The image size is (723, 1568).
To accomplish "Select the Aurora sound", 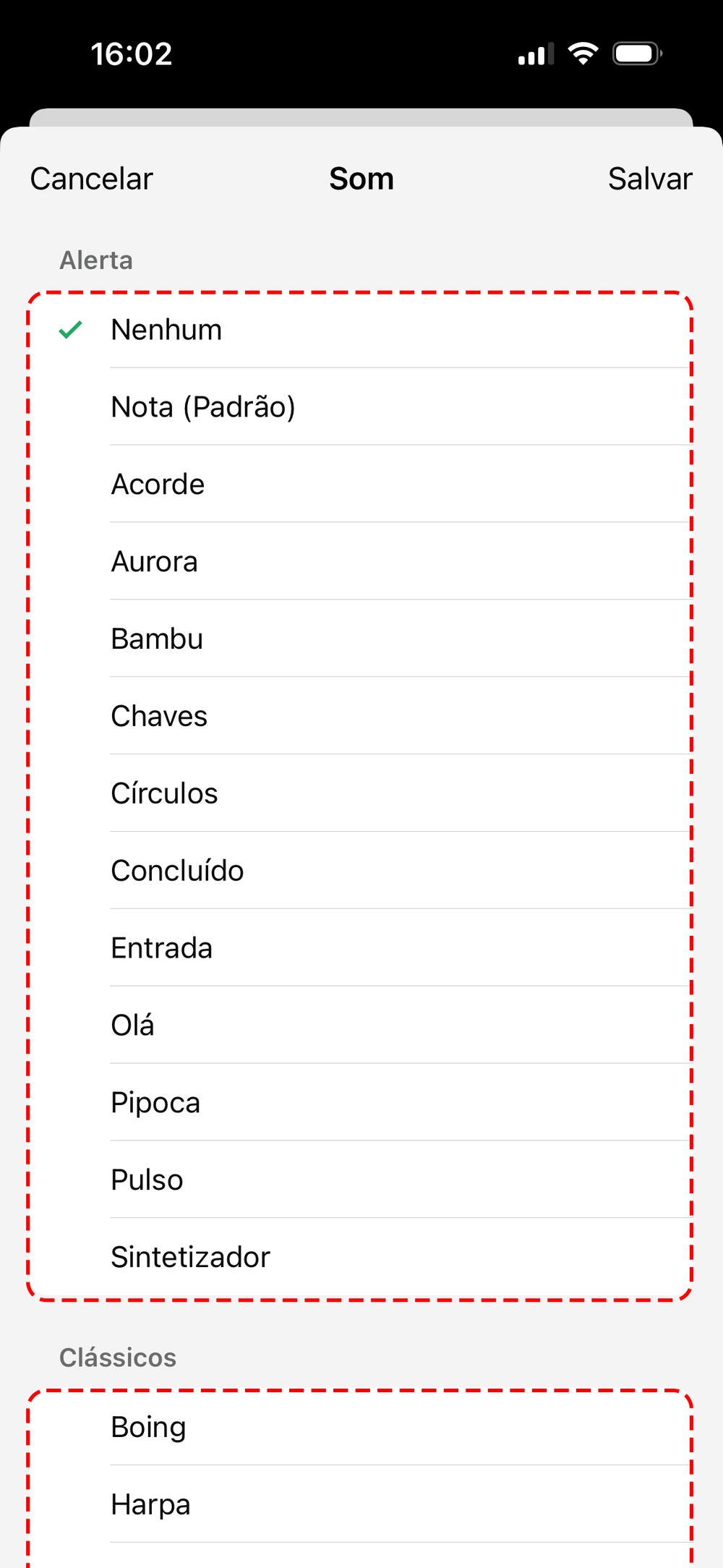I will [x=154, y=562].
